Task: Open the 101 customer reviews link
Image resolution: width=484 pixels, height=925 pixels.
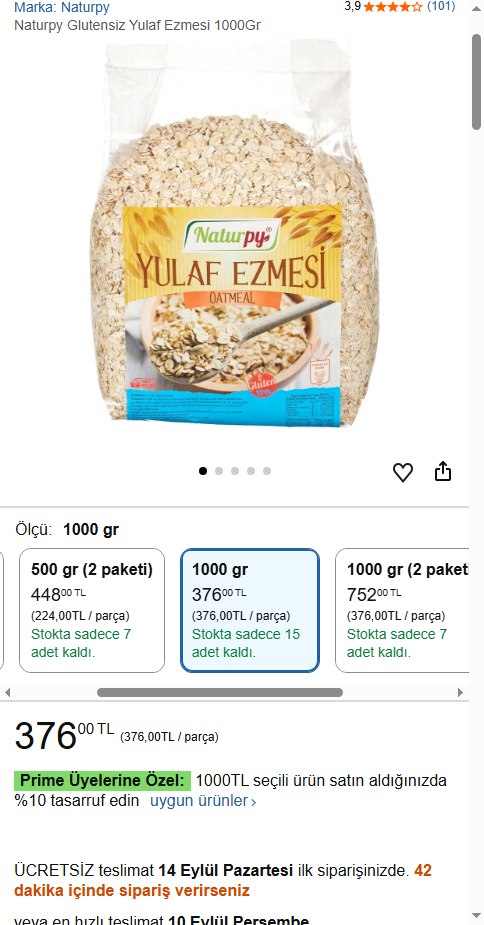Action: click(441, 6)
